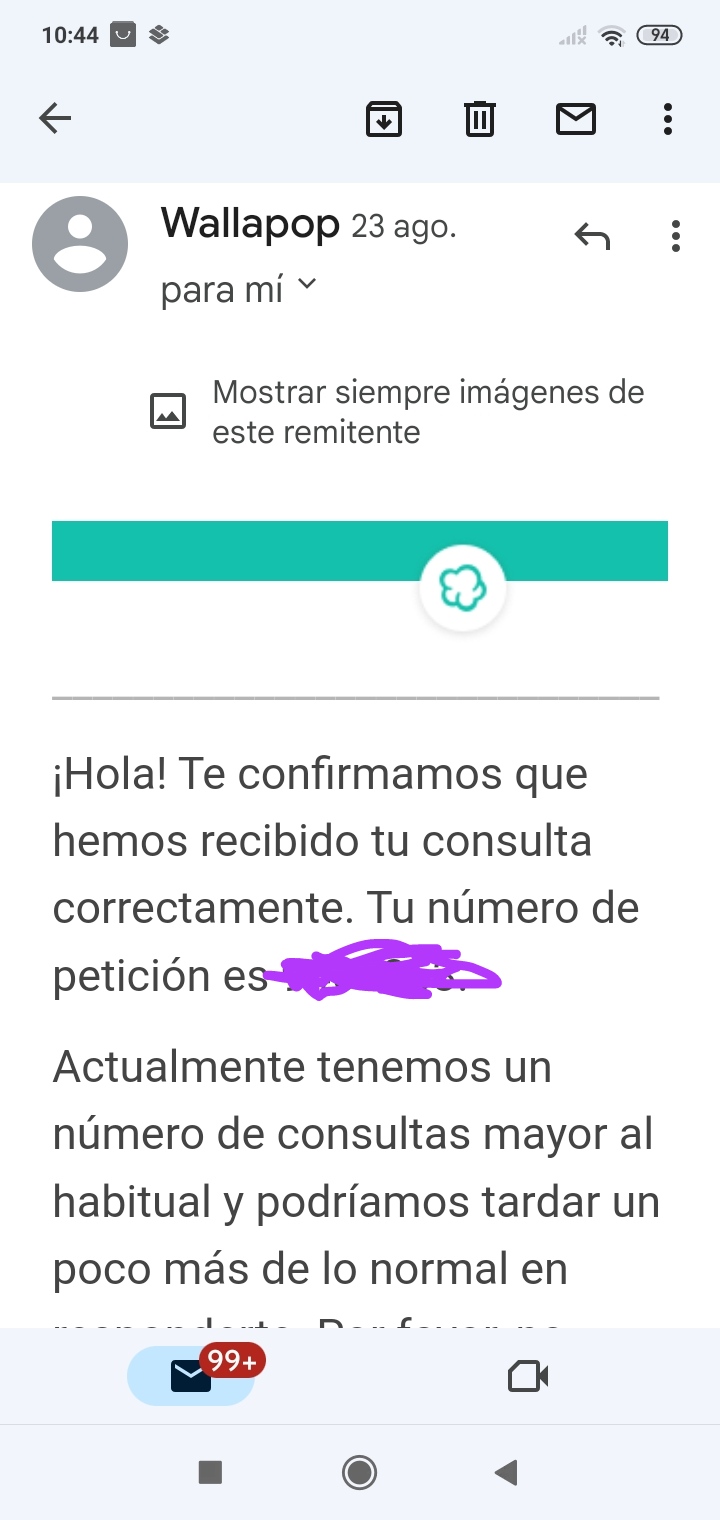Mark the email as unread

(x=576, y=119)
